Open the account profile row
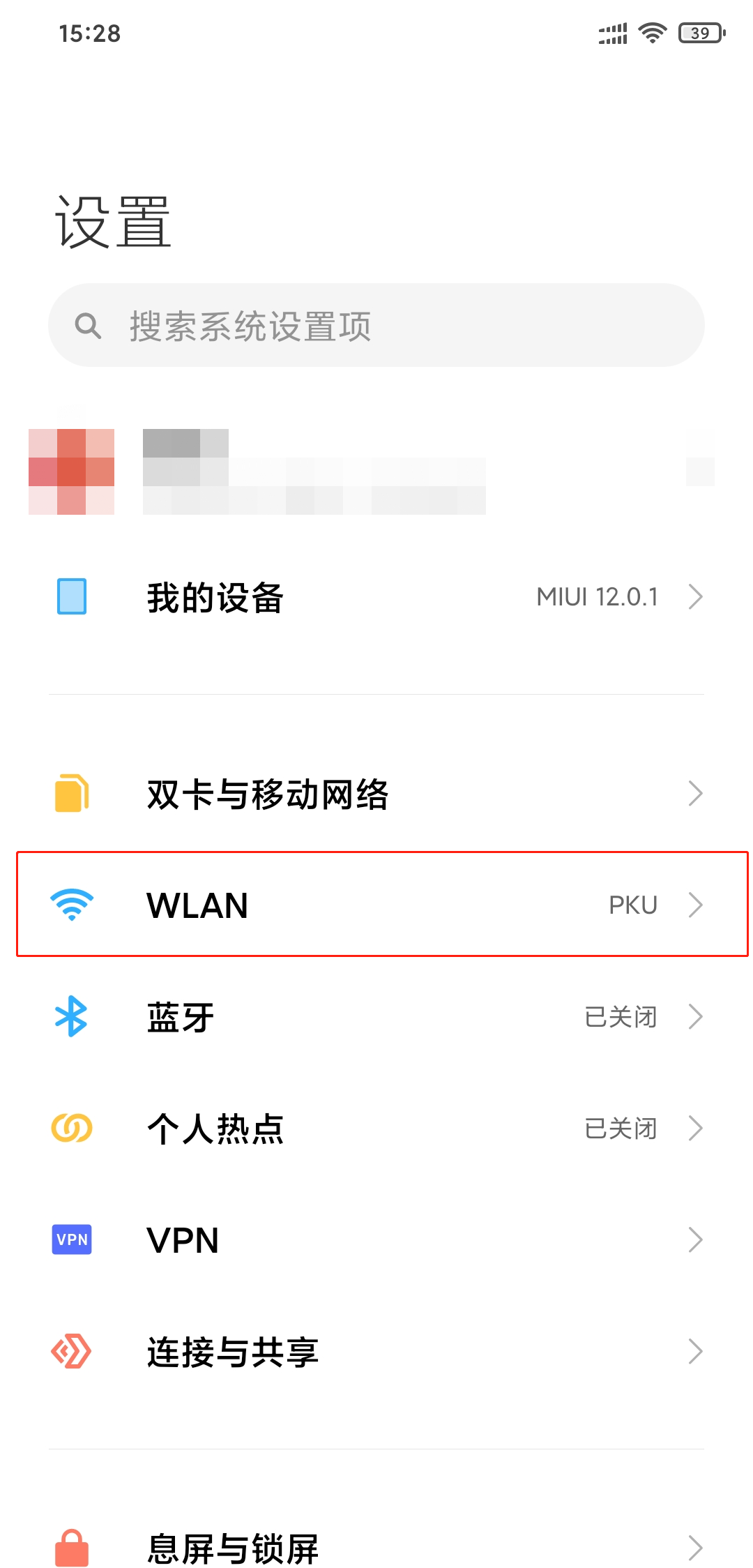This screenshot has width=753, height=1568. (376, 472)
